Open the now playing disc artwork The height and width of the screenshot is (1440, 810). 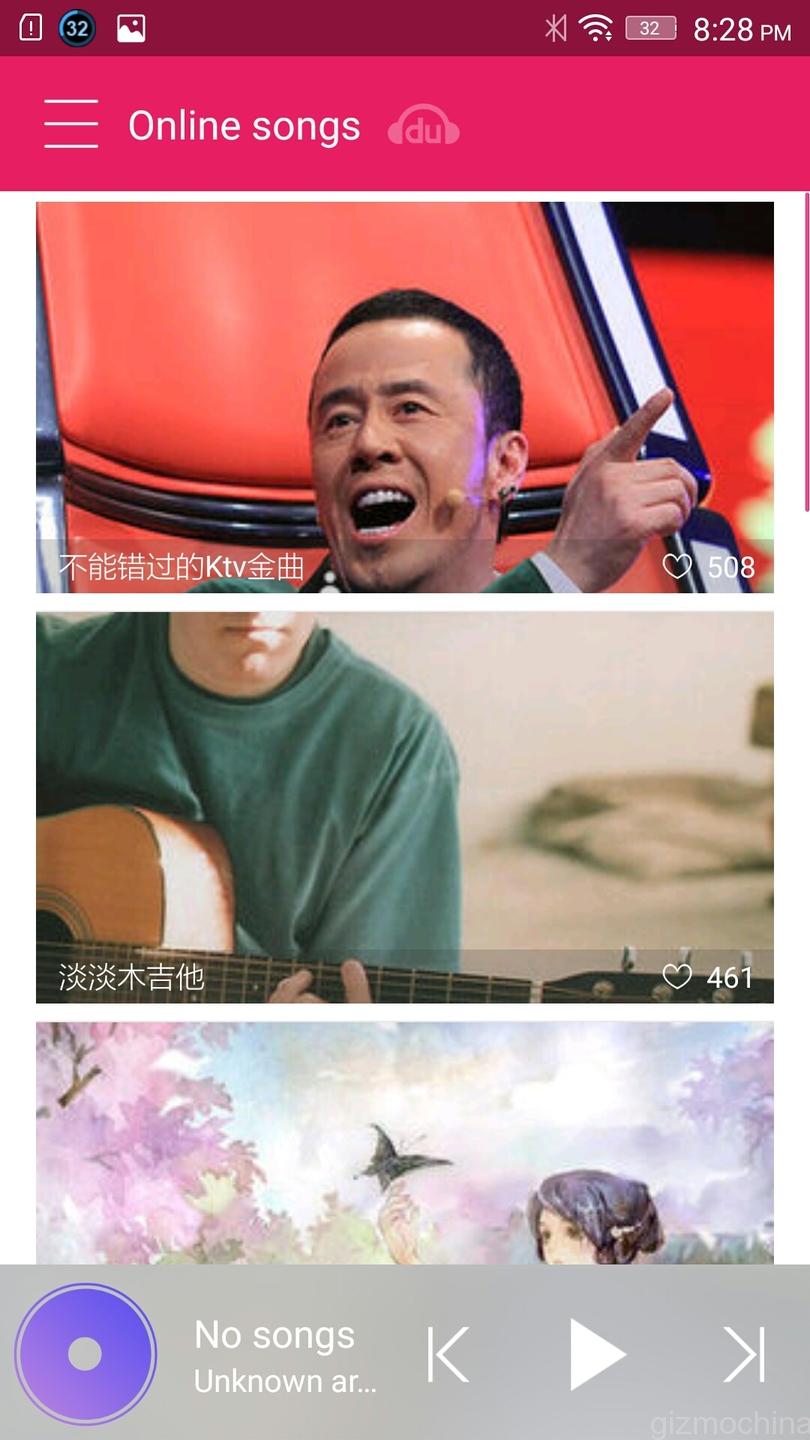[x=85, y=1354]
